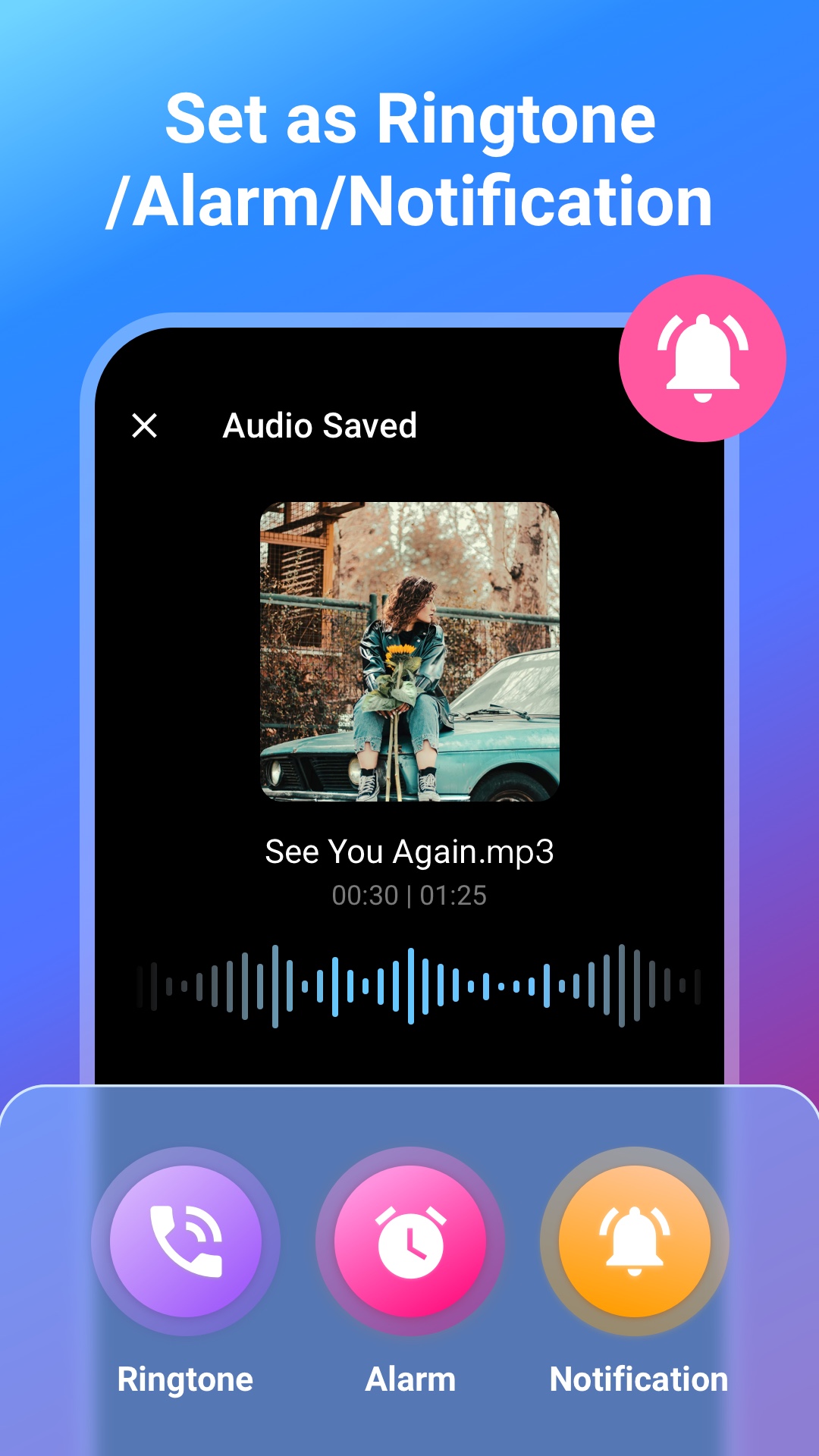Click the Audio Saved title
This screenshot has height=1456, width=819.
pos(318,426)
